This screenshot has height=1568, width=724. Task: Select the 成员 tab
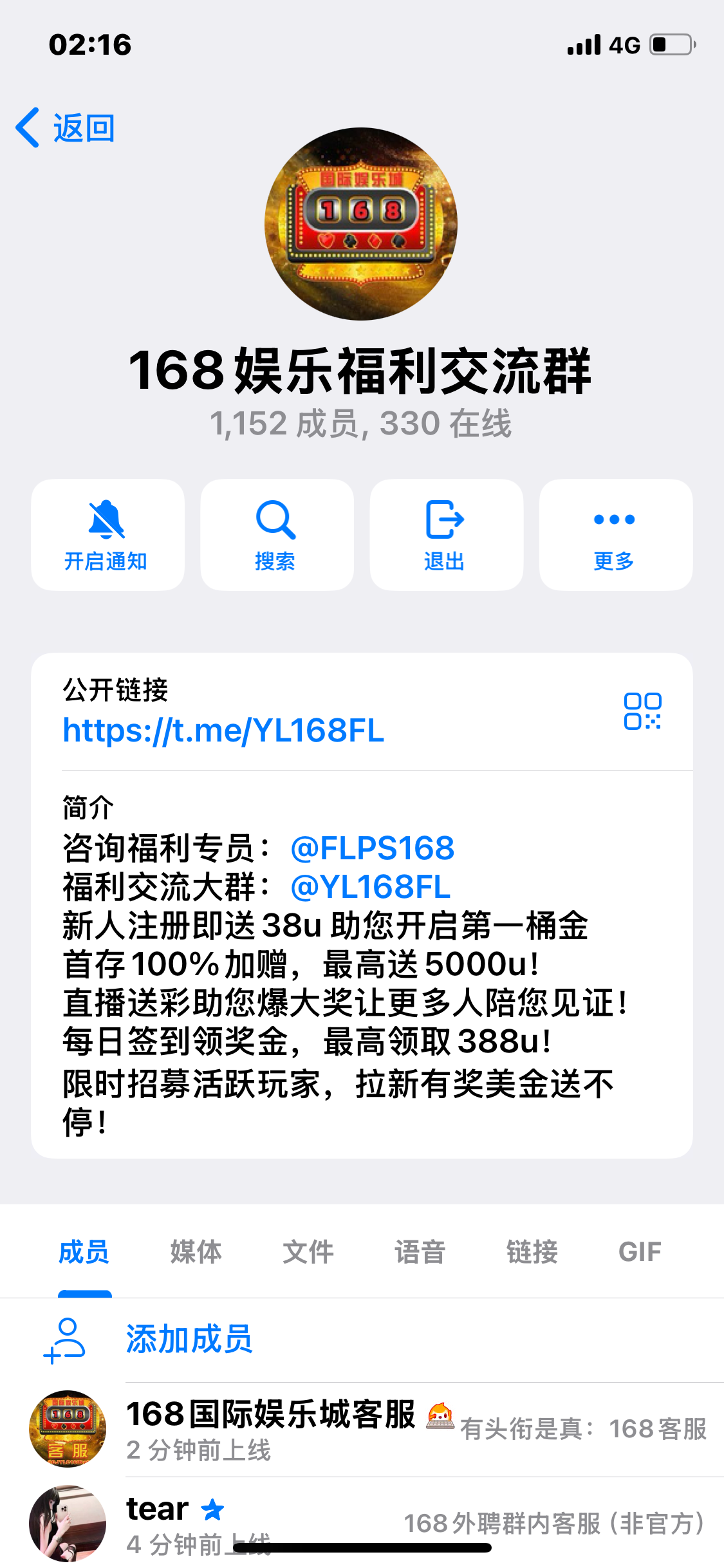click(x=84, y=1252)
